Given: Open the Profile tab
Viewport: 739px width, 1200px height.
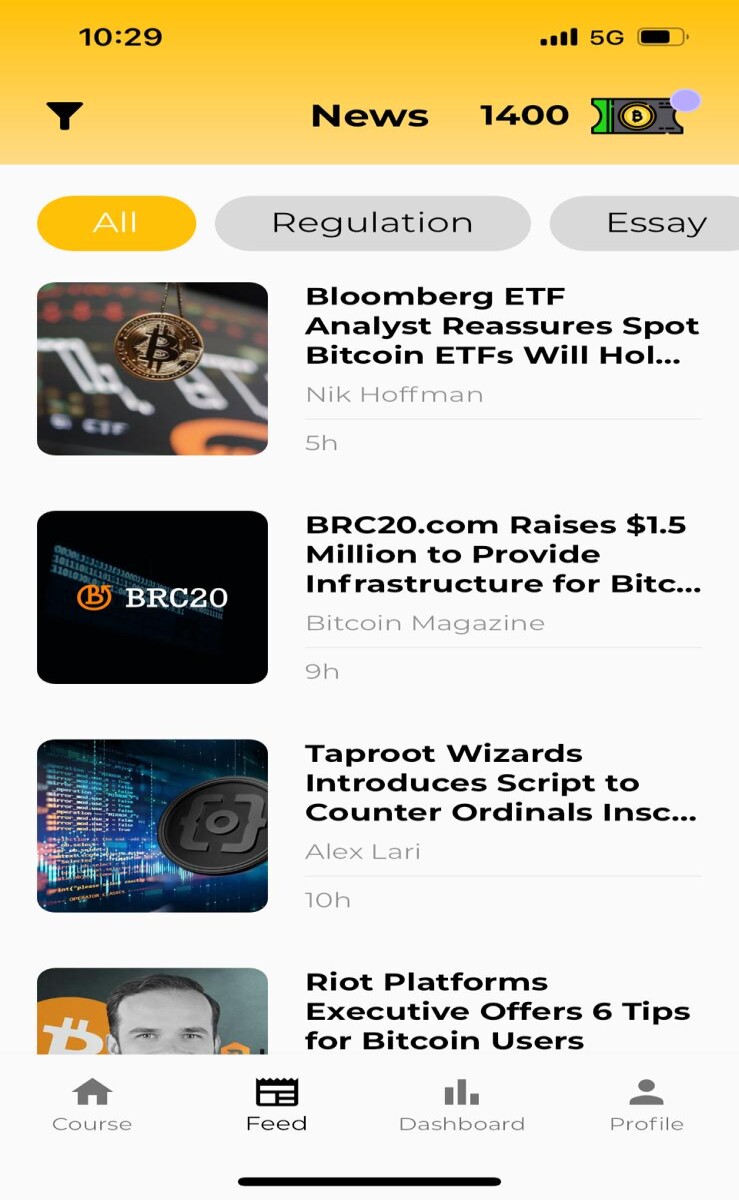Looking at the screenshot, I should point(647,1105).
